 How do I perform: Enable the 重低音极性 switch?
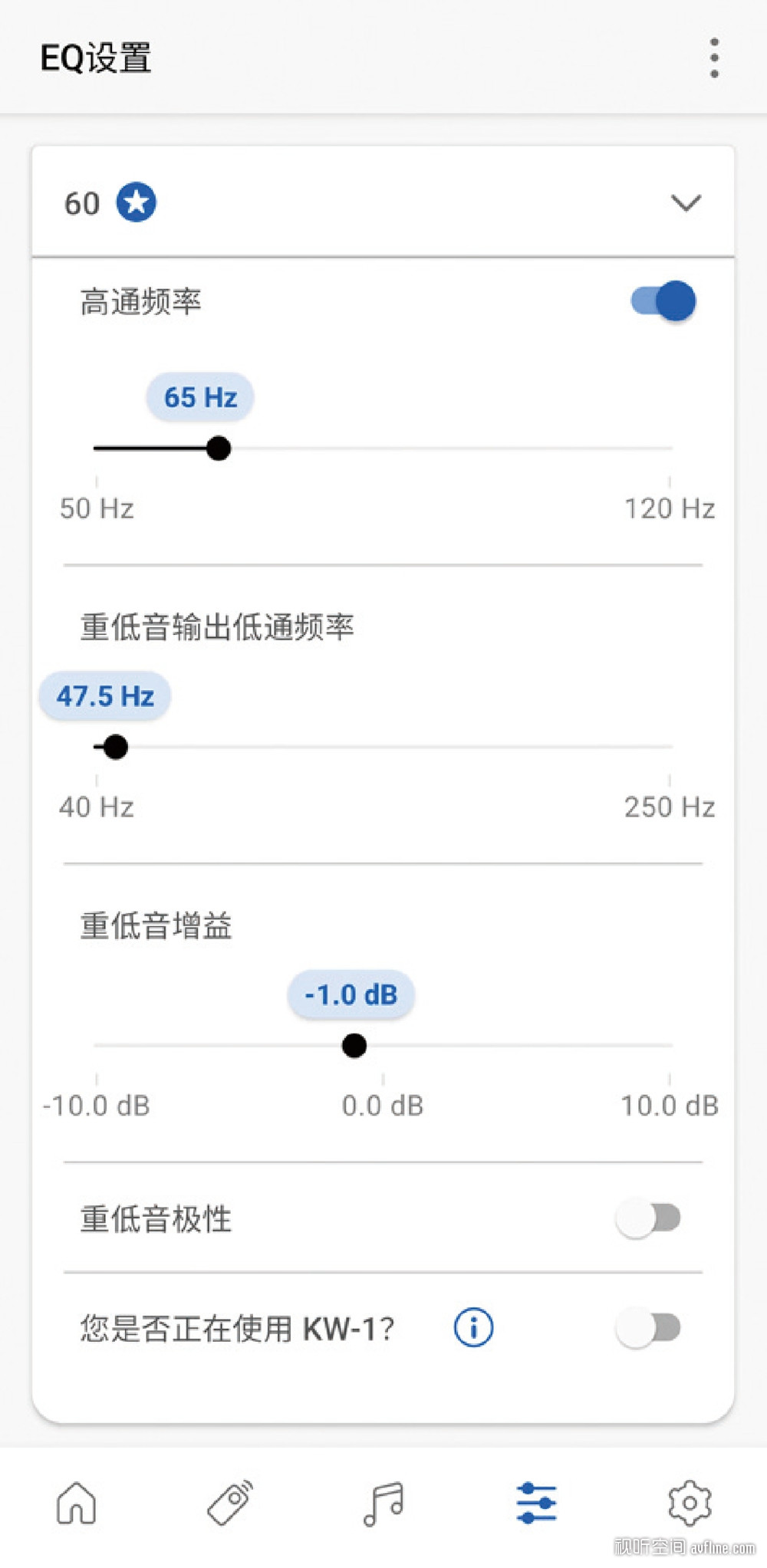tap(649, 1218)
